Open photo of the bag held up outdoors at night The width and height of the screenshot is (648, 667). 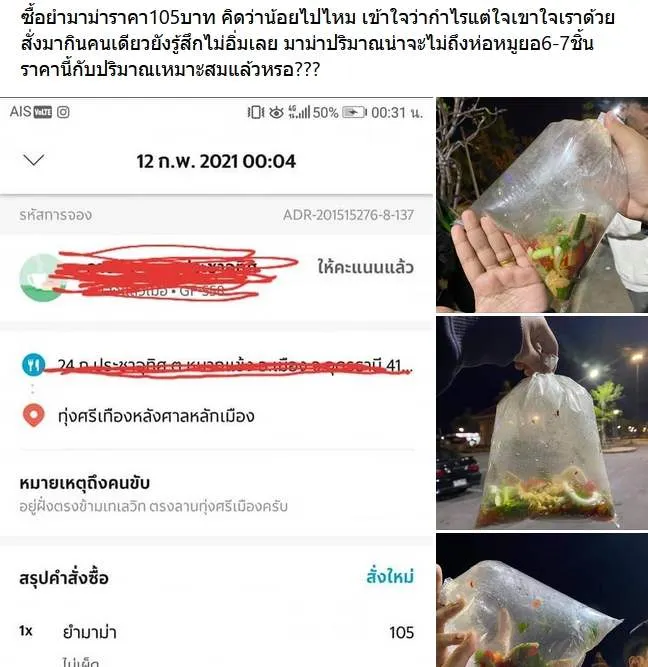pos(541,422)
